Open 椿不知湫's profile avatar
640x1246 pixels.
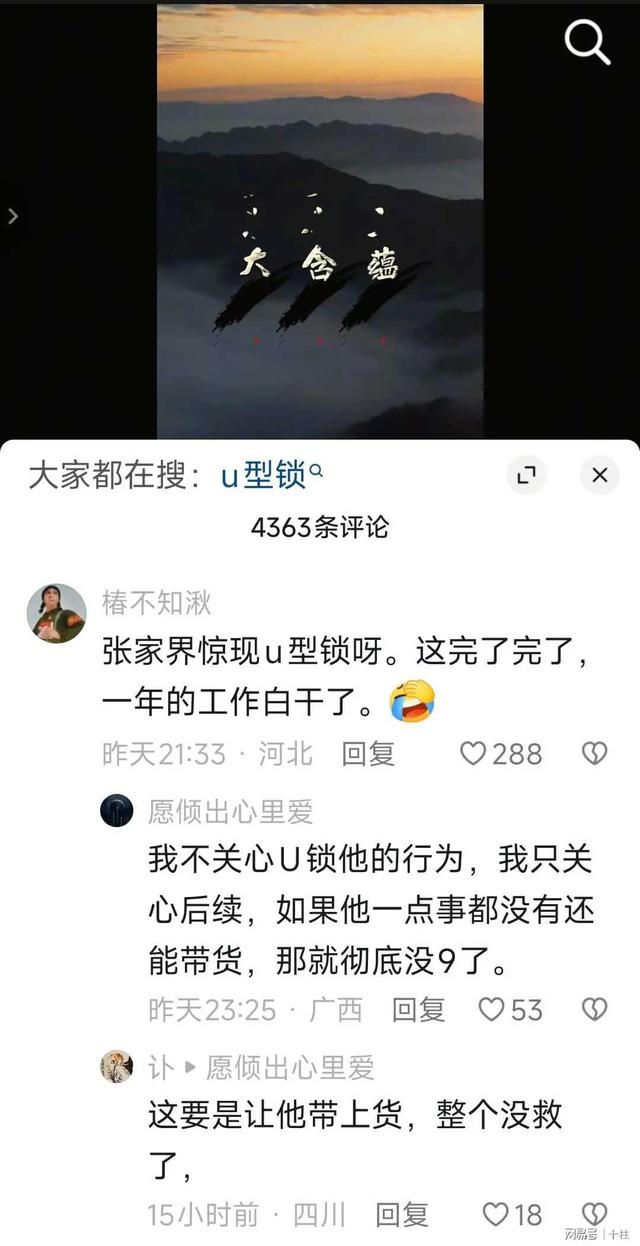click(x=56, y=613)
